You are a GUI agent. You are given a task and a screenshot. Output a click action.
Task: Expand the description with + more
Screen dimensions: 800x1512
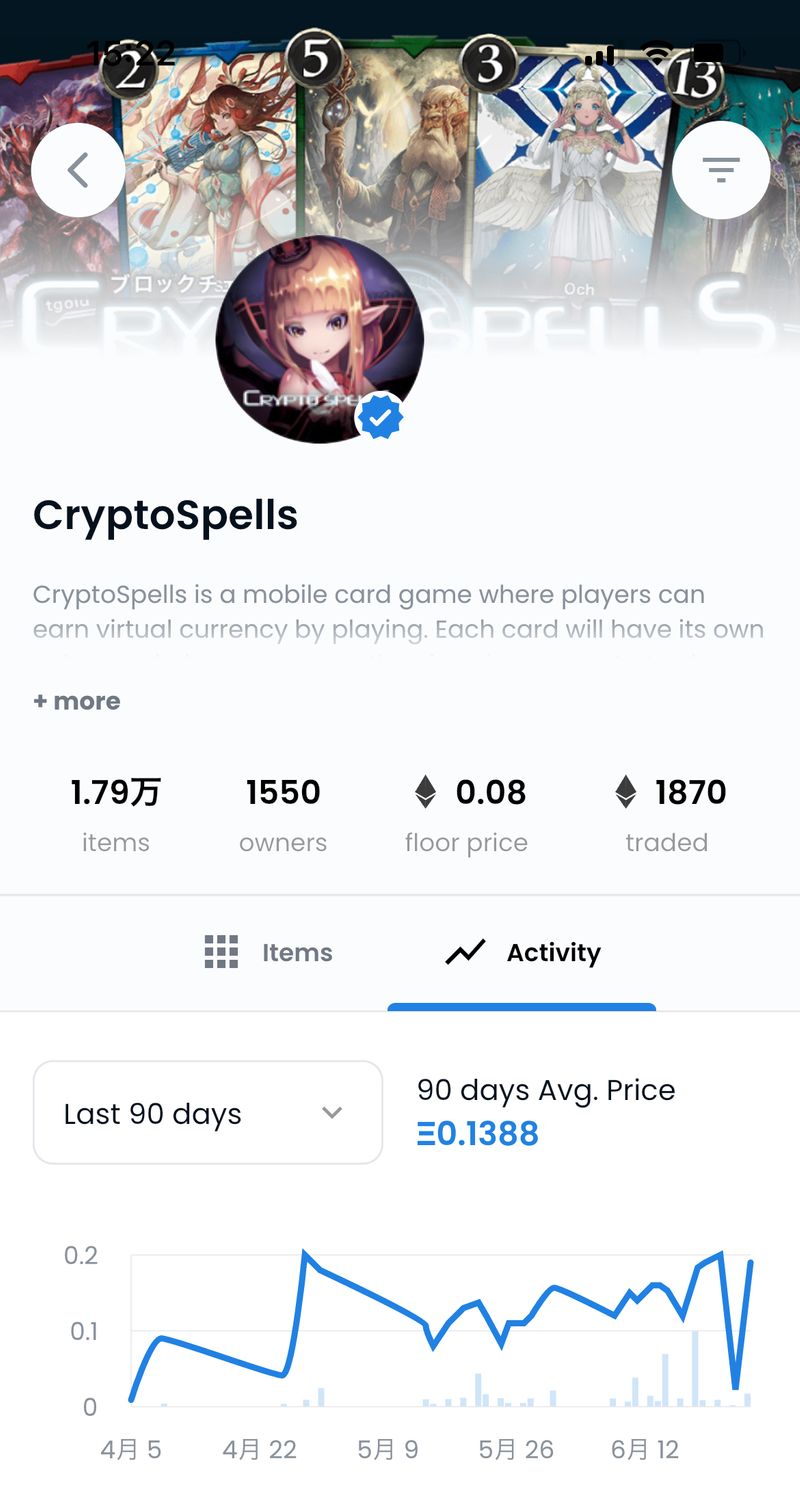click(x=77, y=701)
